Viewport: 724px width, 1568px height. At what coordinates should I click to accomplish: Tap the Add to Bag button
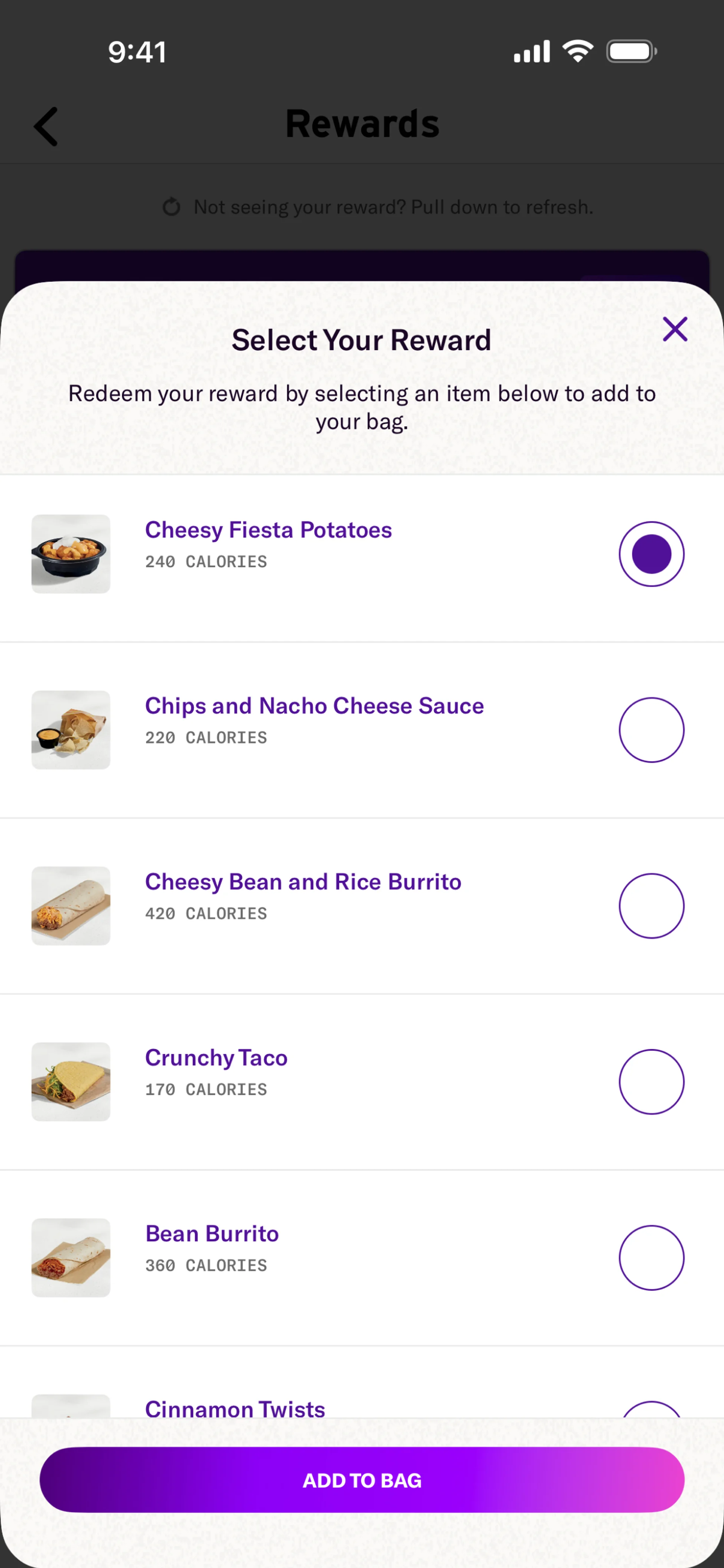tap(362, 1480)
